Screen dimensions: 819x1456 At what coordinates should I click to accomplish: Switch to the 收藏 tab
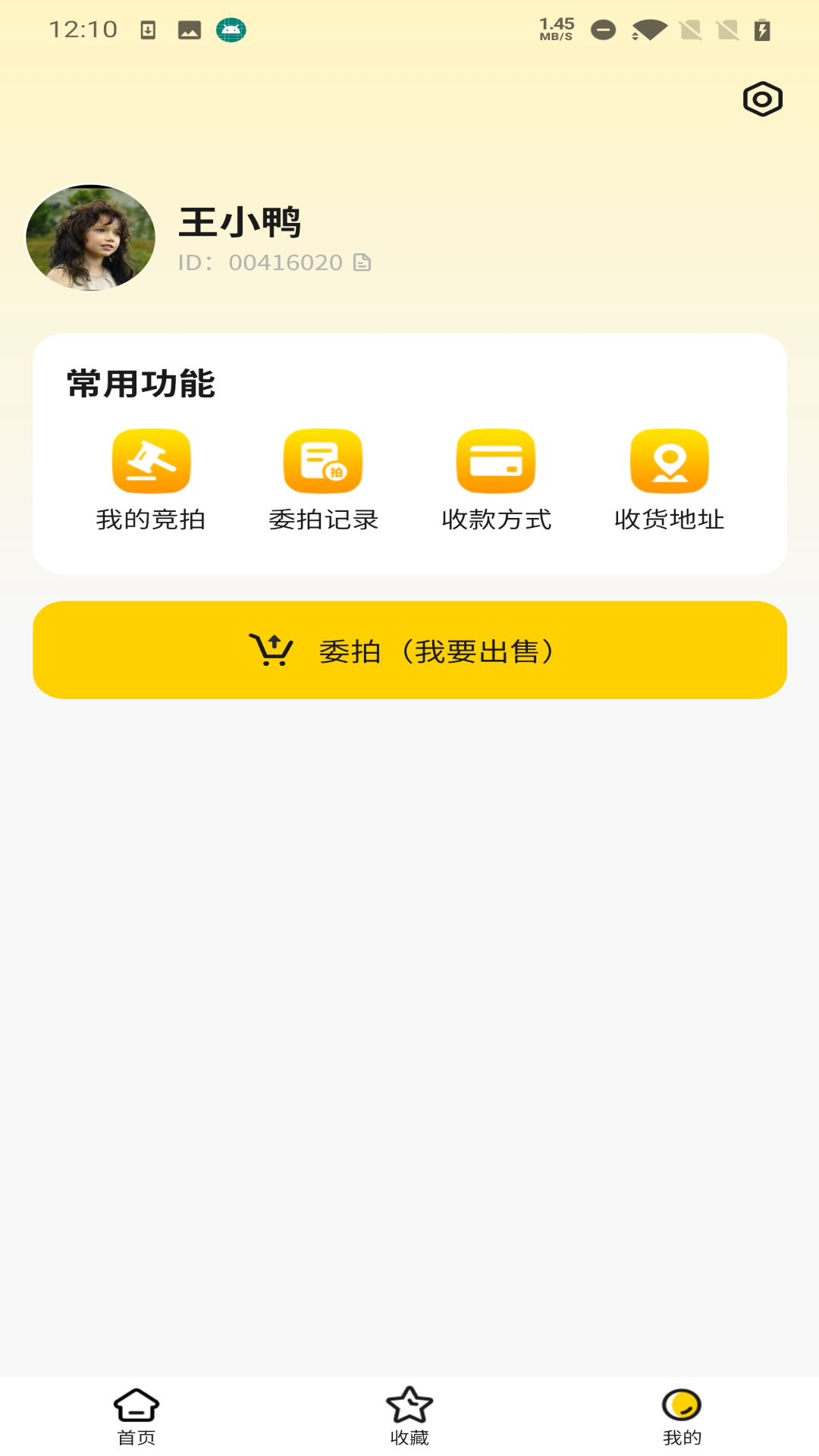[x=409, y=1417]
